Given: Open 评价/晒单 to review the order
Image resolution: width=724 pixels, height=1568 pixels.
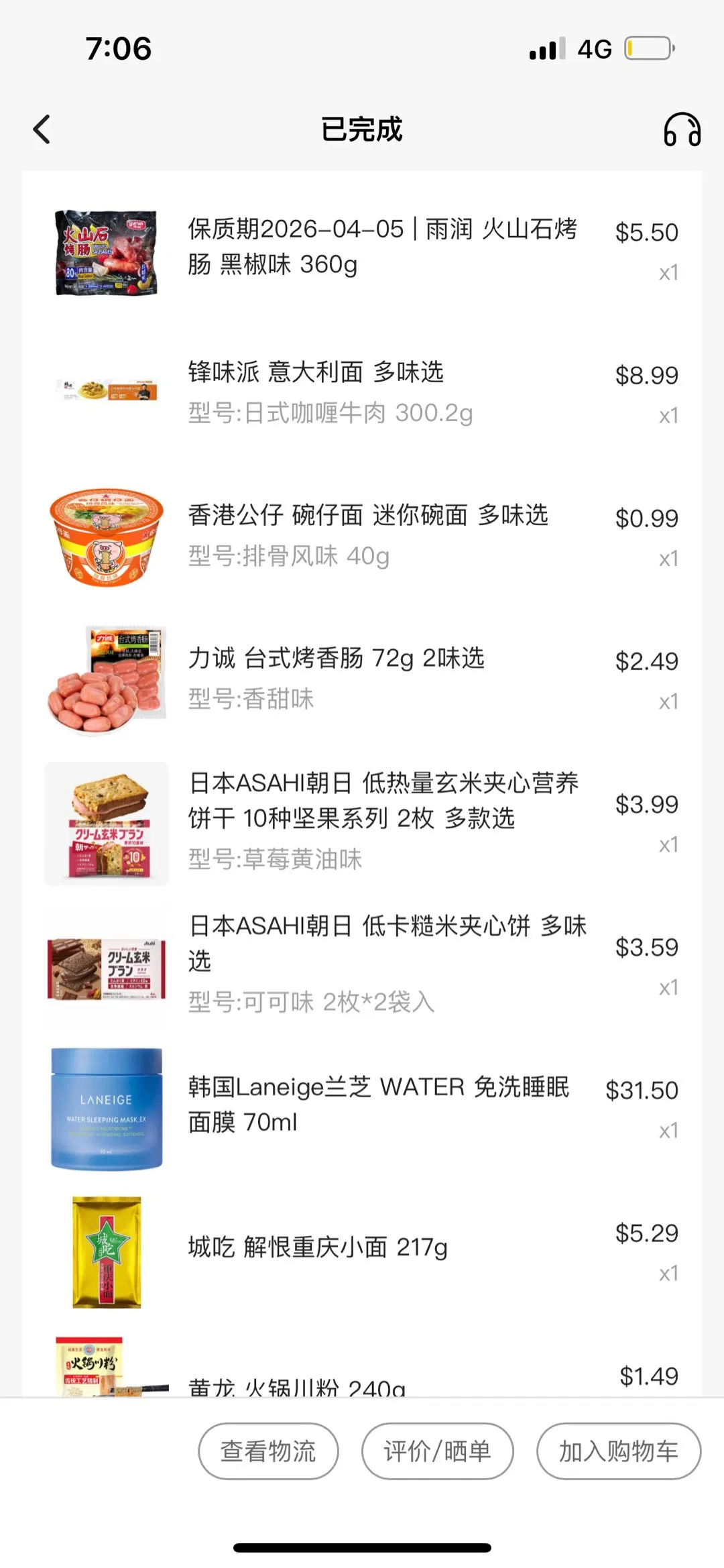Looking at the screenshot, I should (x=437, y=1451).
